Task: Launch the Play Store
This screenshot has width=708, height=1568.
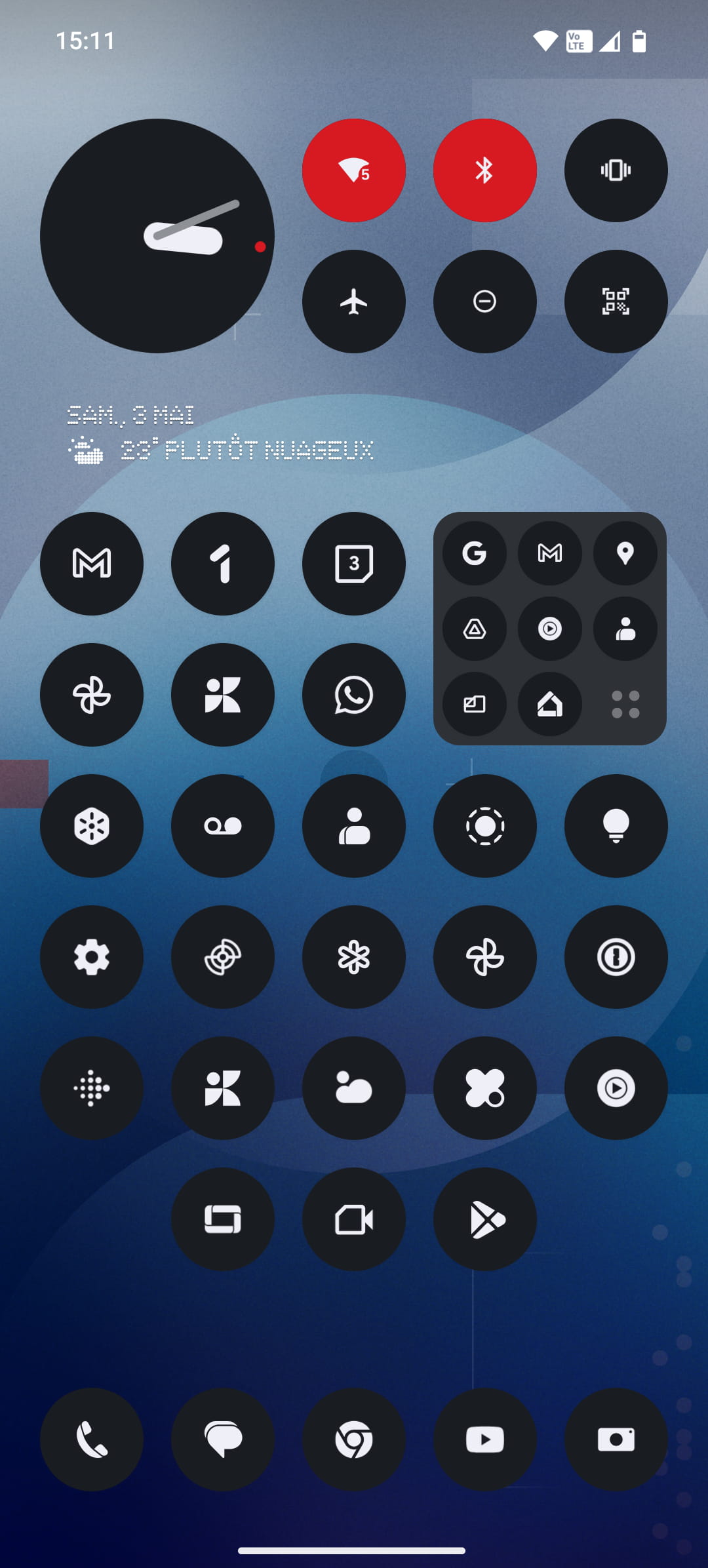Action: pyautogui.click(x=484, y=1219)
